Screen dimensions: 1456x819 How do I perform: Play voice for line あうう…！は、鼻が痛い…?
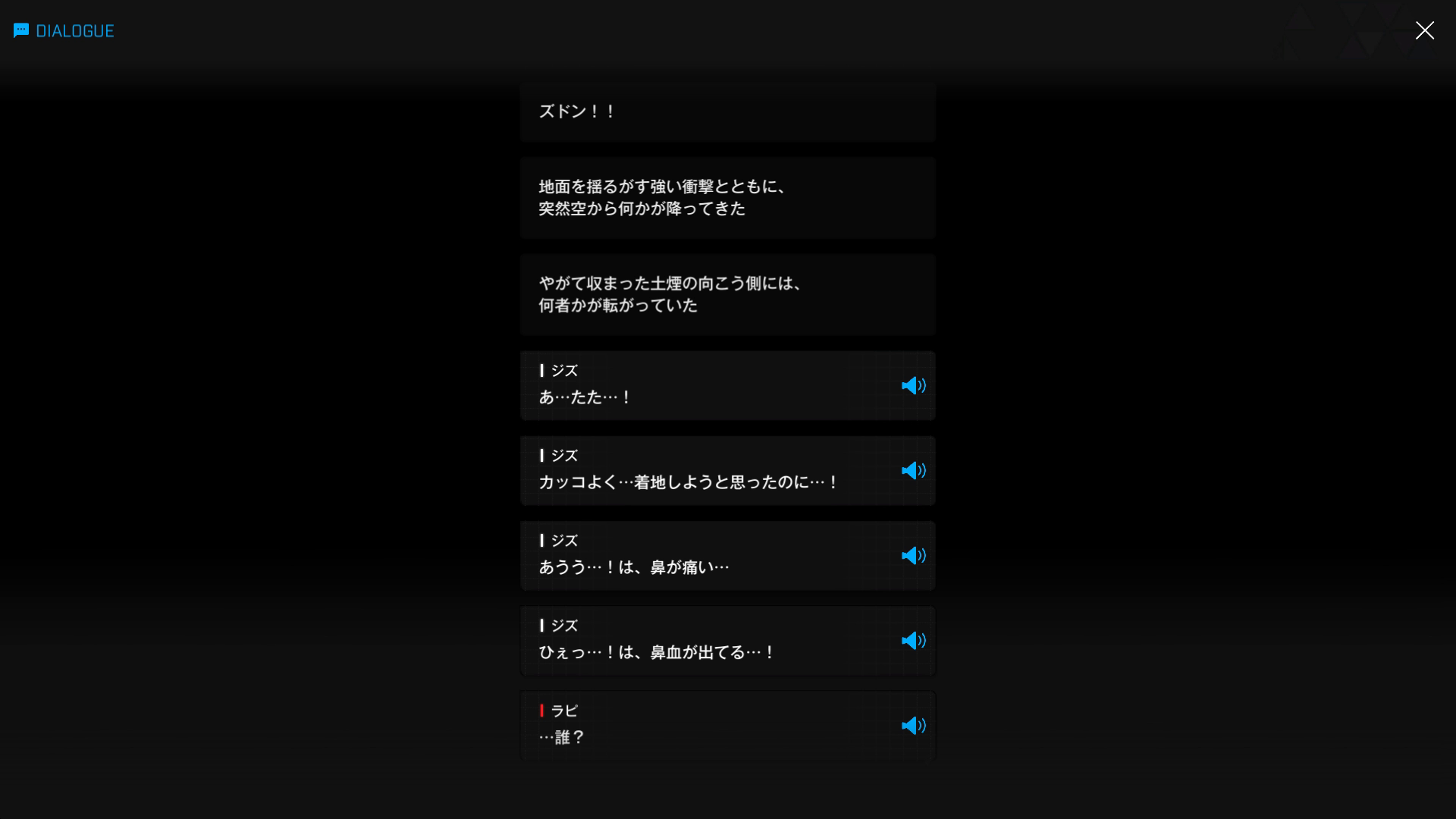(913, 556)
